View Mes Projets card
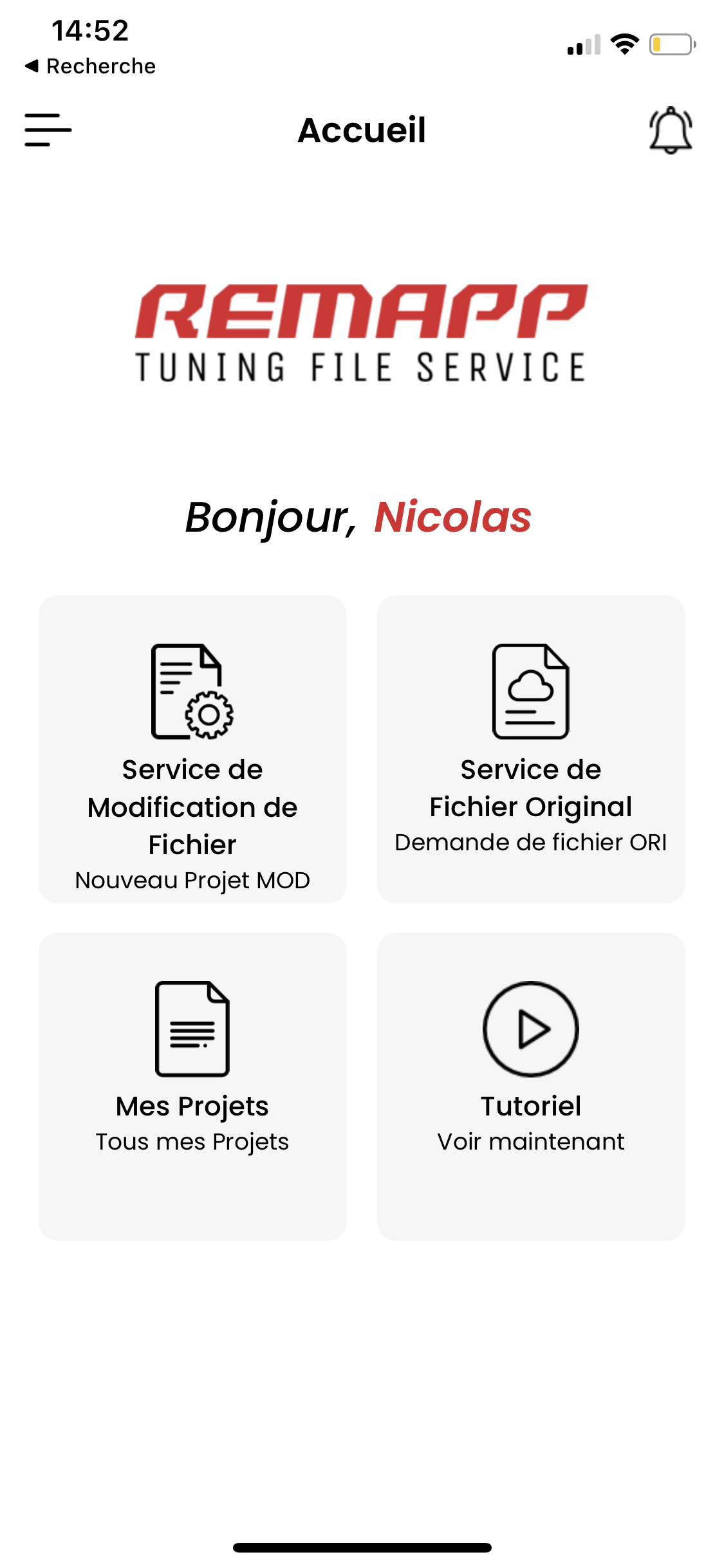 coord(192,1086)
